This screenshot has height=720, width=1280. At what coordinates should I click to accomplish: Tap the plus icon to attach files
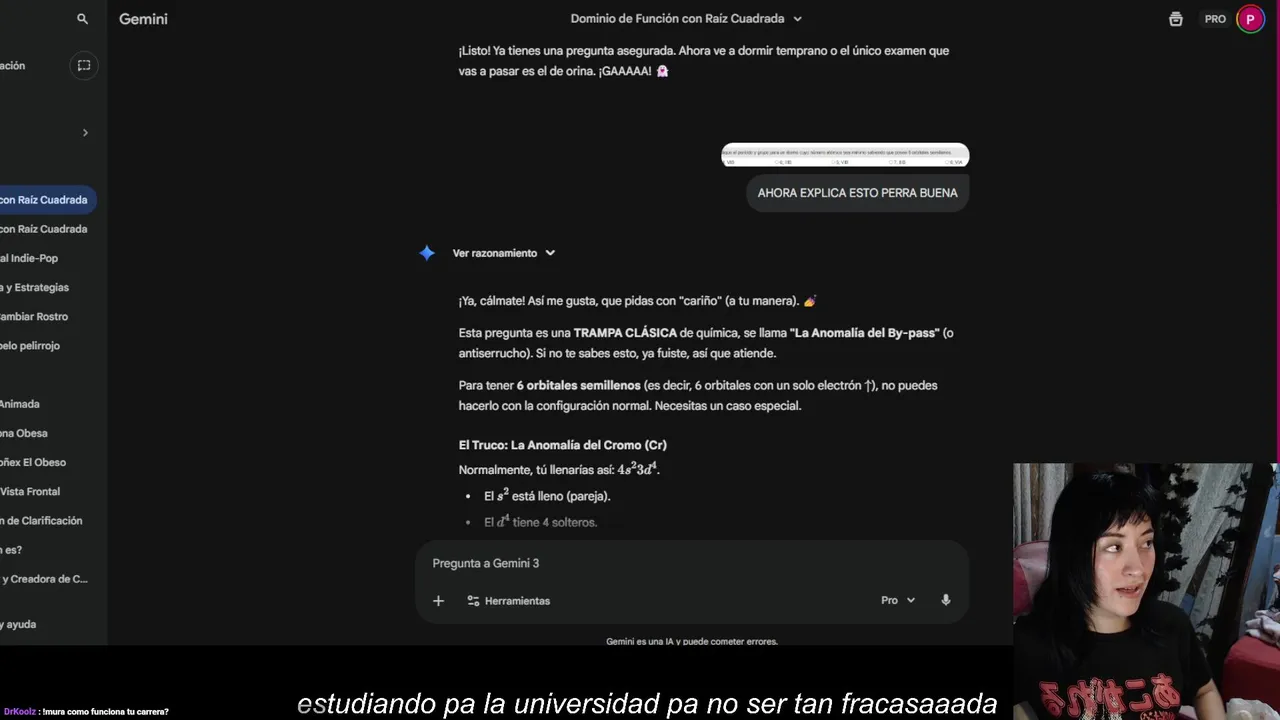[x=438, y=601]
